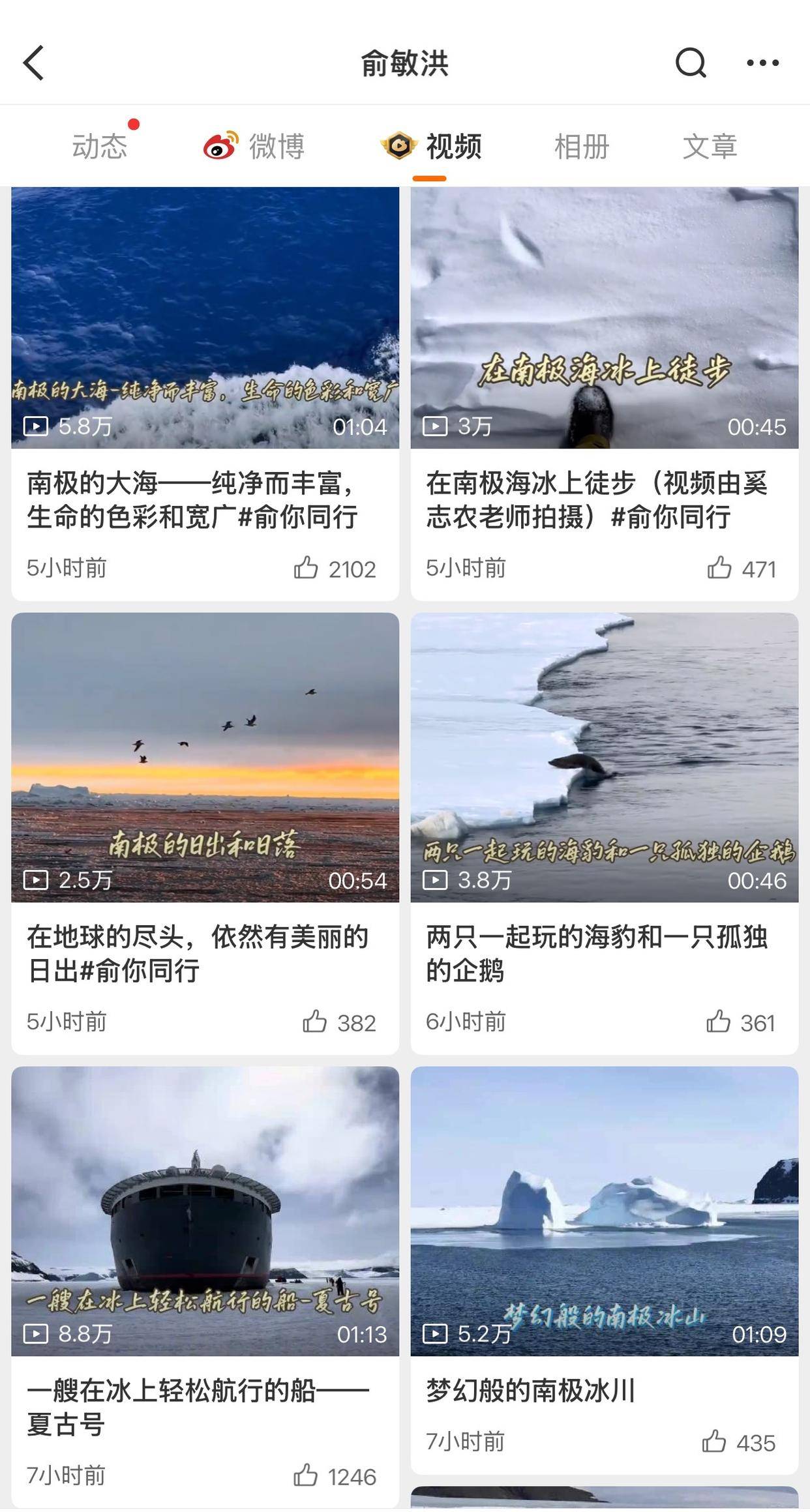
Task: Open the 在地球的尽头 sunrise video
Action: click(205, 757)
